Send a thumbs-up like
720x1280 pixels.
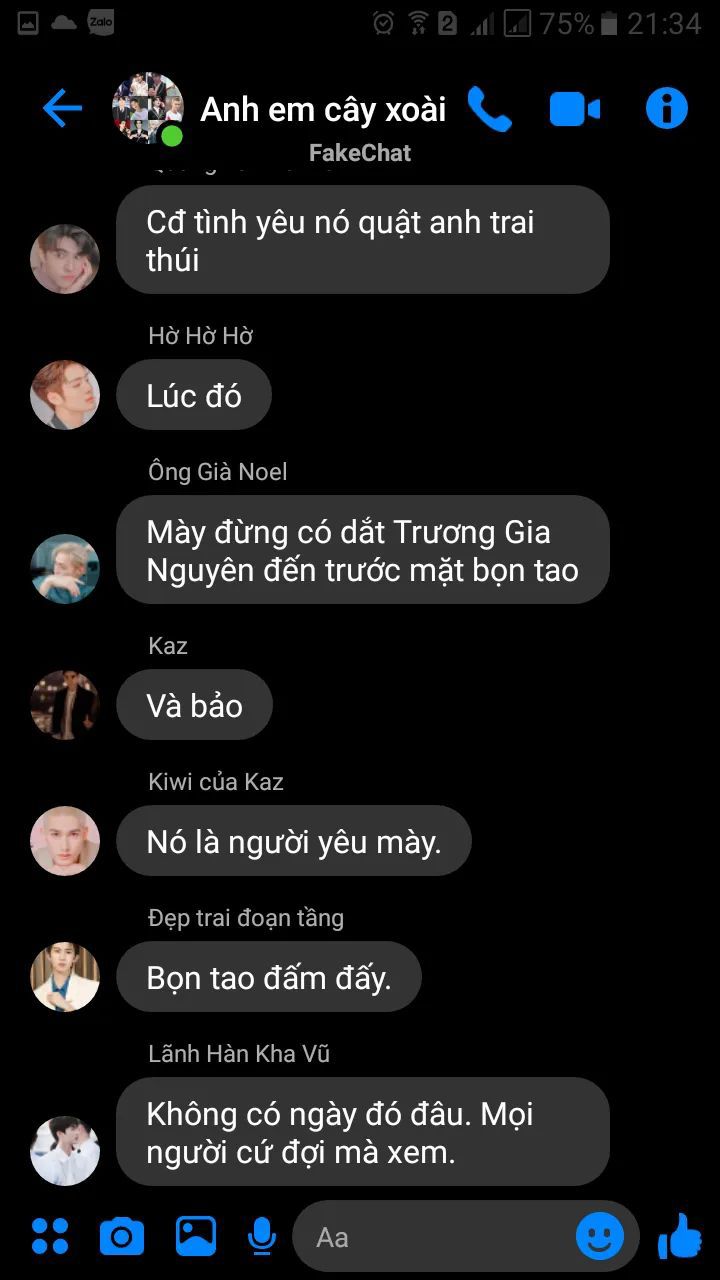(681, 1237)
